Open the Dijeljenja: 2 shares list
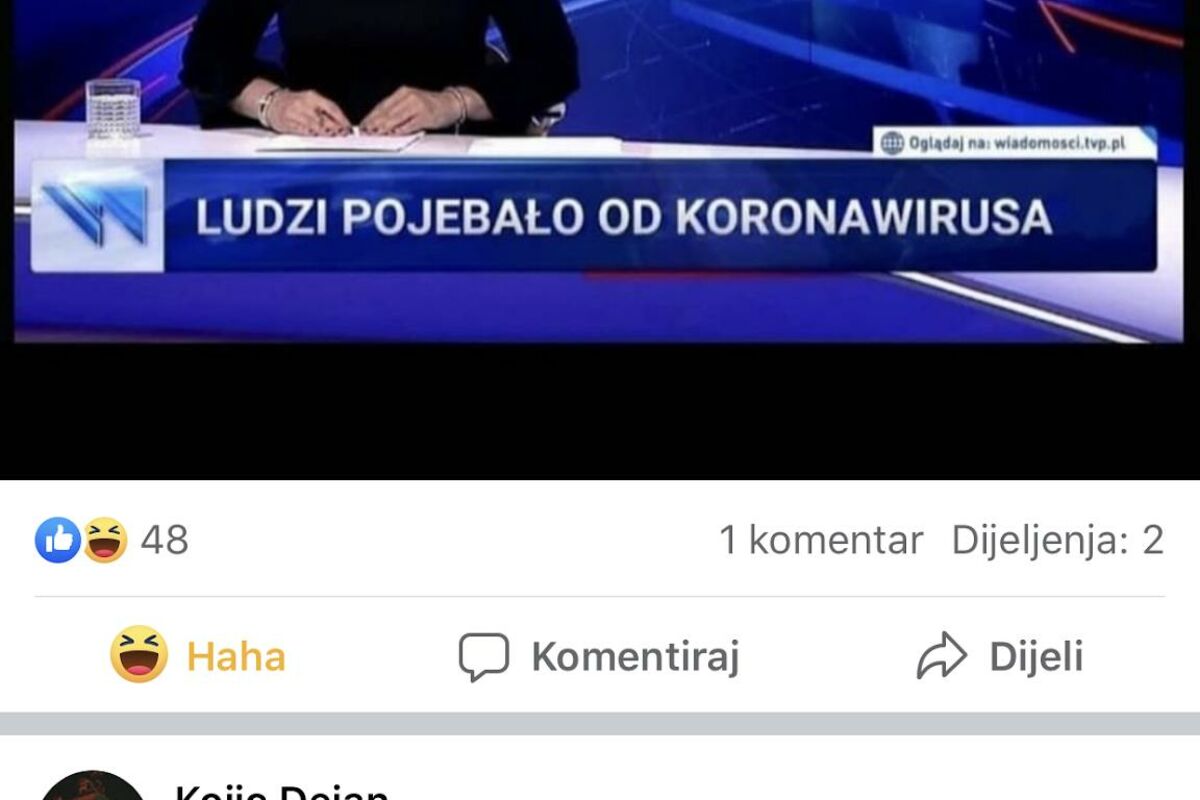1200x800 pixels. click(x=1057, y=540)
